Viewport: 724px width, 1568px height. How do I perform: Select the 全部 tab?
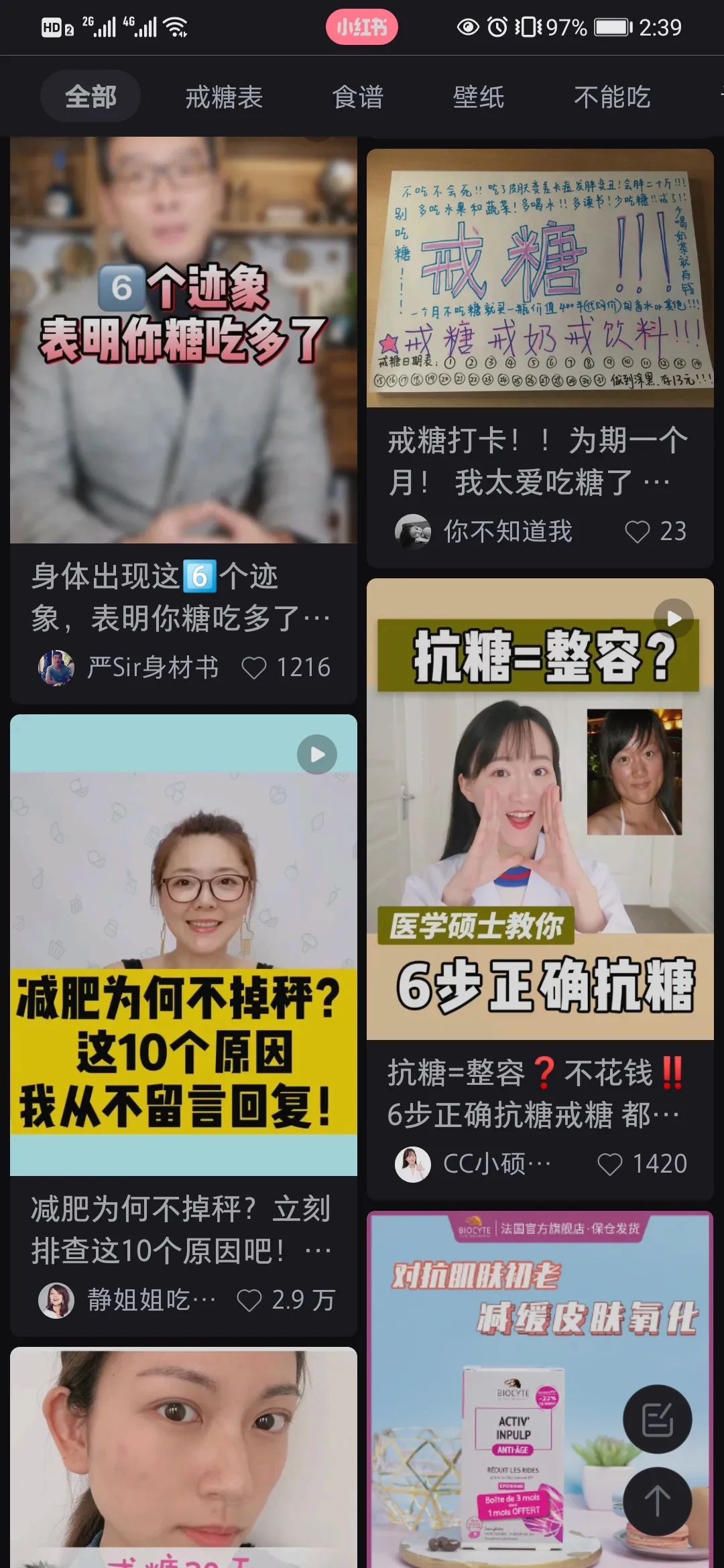point(90,96)
